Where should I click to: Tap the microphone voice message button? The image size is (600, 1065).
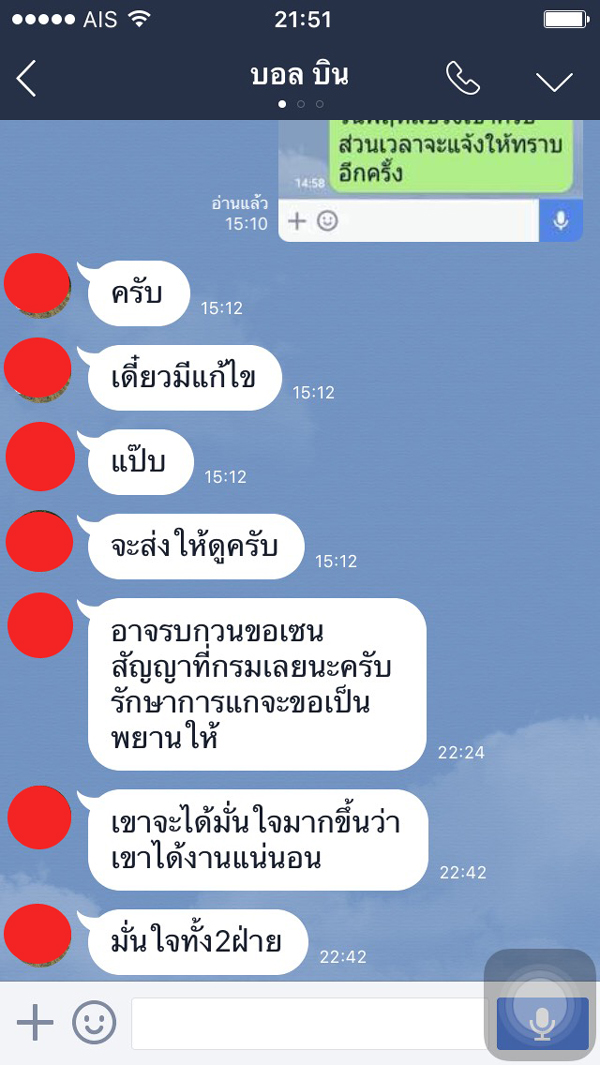542,1022
